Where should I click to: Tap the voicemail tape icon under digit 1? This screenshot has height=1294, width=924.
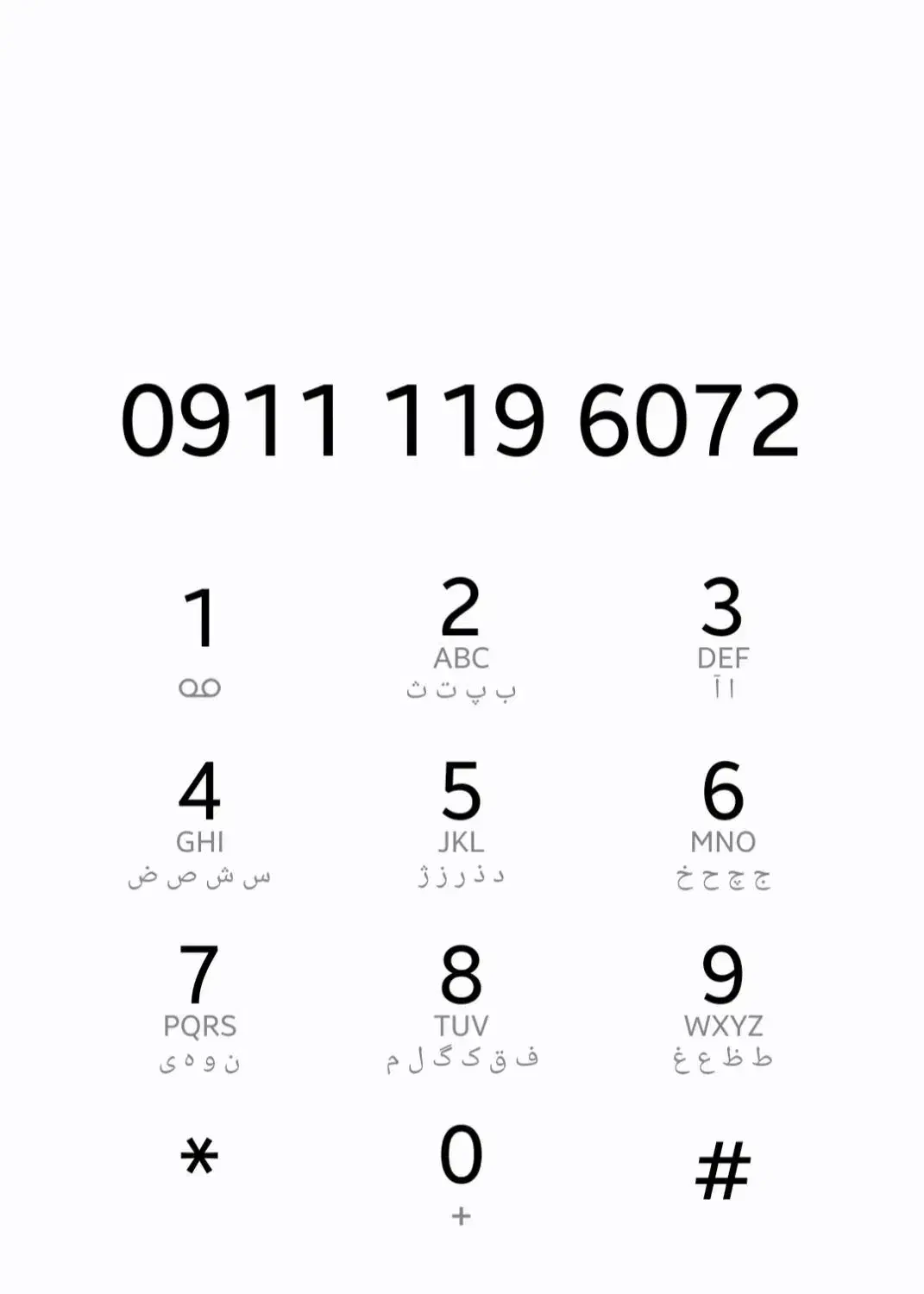tap(200, 686)
